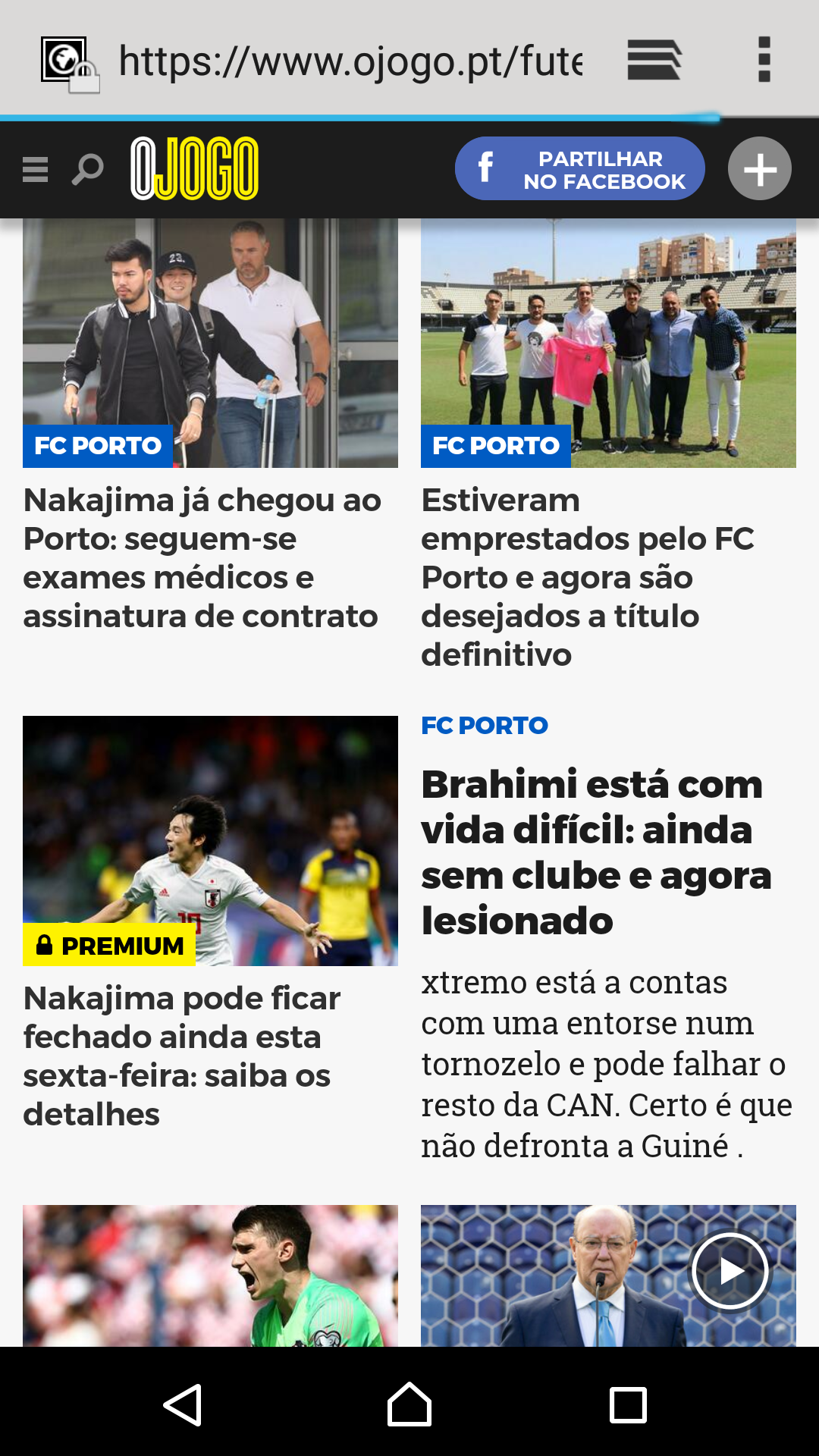Viewport: 819px width, 1456px height.
Task: Open FC Porto category link above Brahimi headline
Action: (x=484, y=726)
